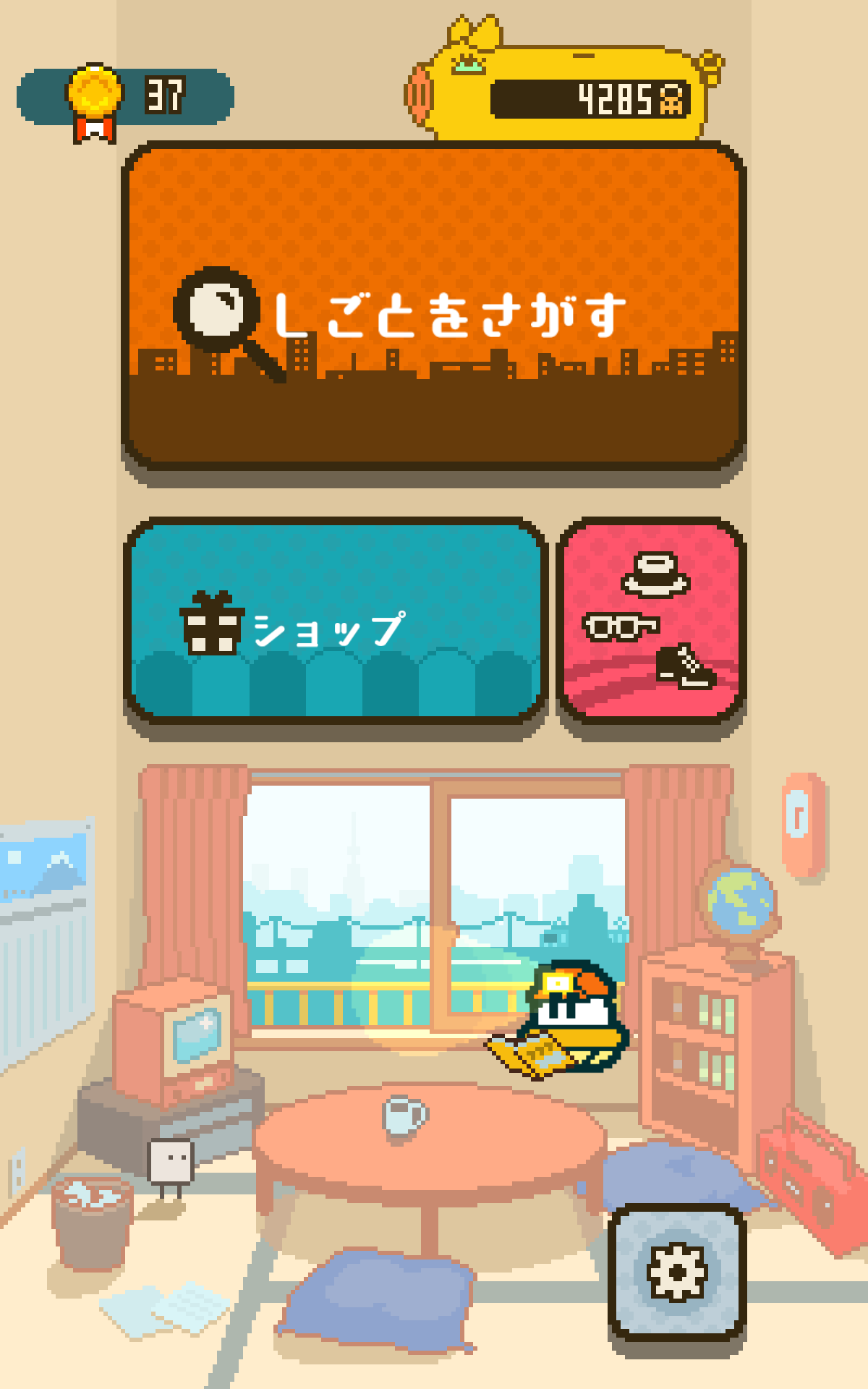Tap the しごとをさがす job search button

(x=434, y=307)
